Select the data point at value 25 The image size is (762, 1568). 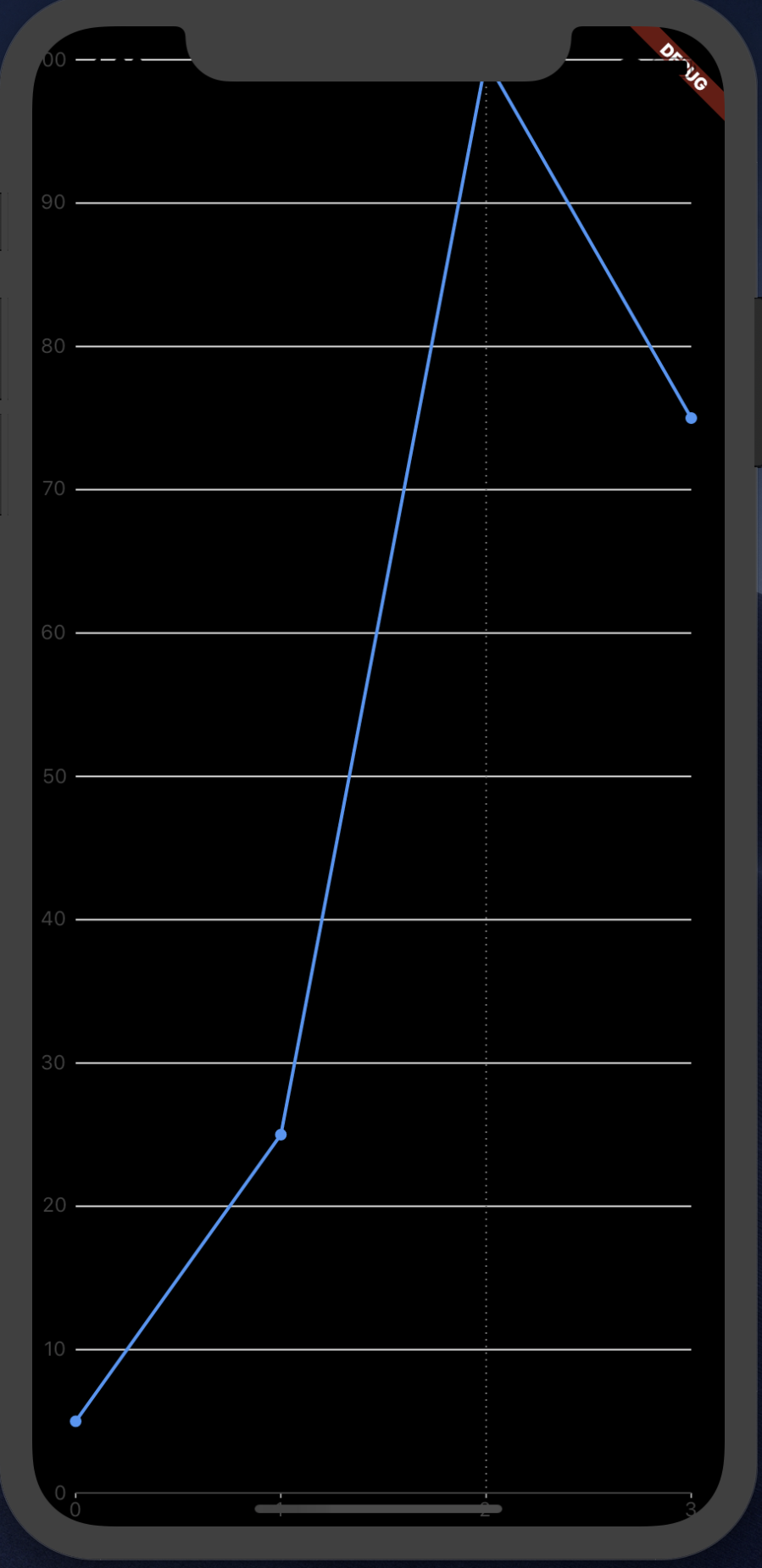click(x=281, y=1135)
